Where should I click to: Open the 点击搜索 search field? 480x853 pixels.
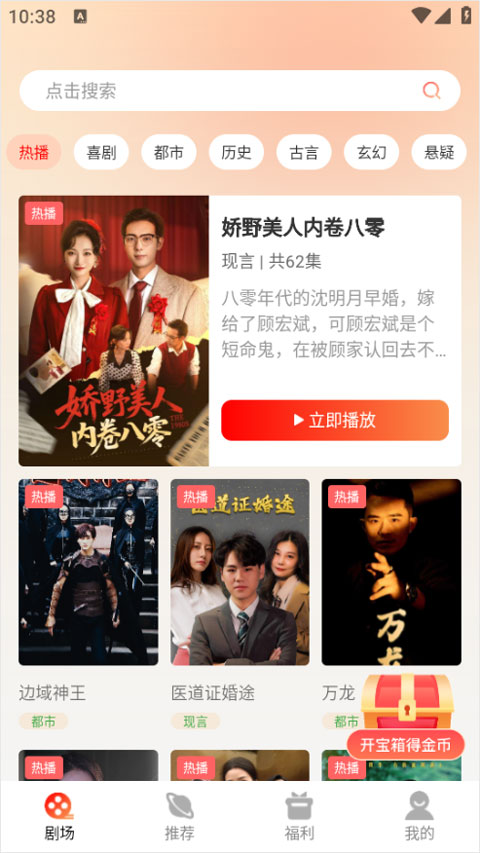click(x=240, y=90)
